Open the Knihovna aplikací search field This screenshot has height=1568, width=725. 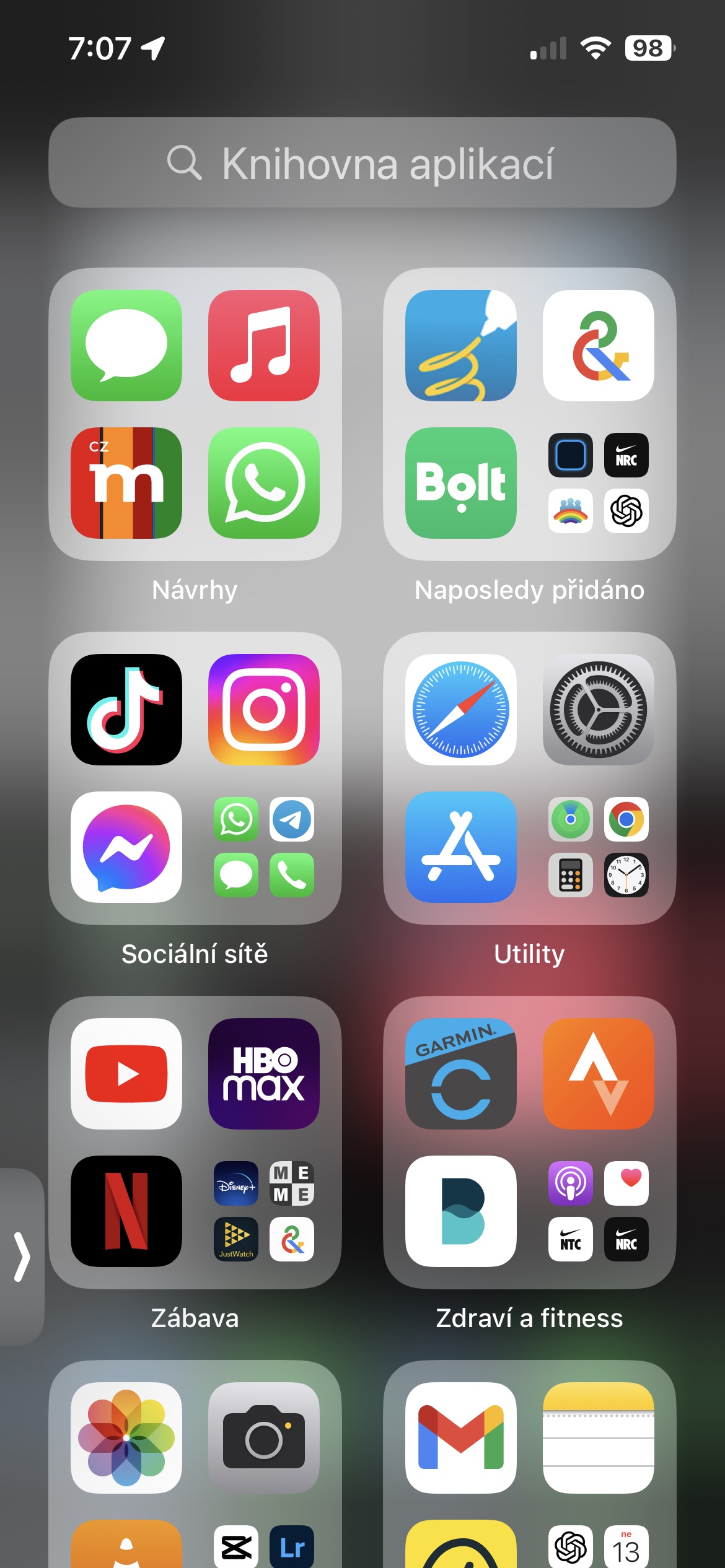pyautogui.click(x=362, y=163)
